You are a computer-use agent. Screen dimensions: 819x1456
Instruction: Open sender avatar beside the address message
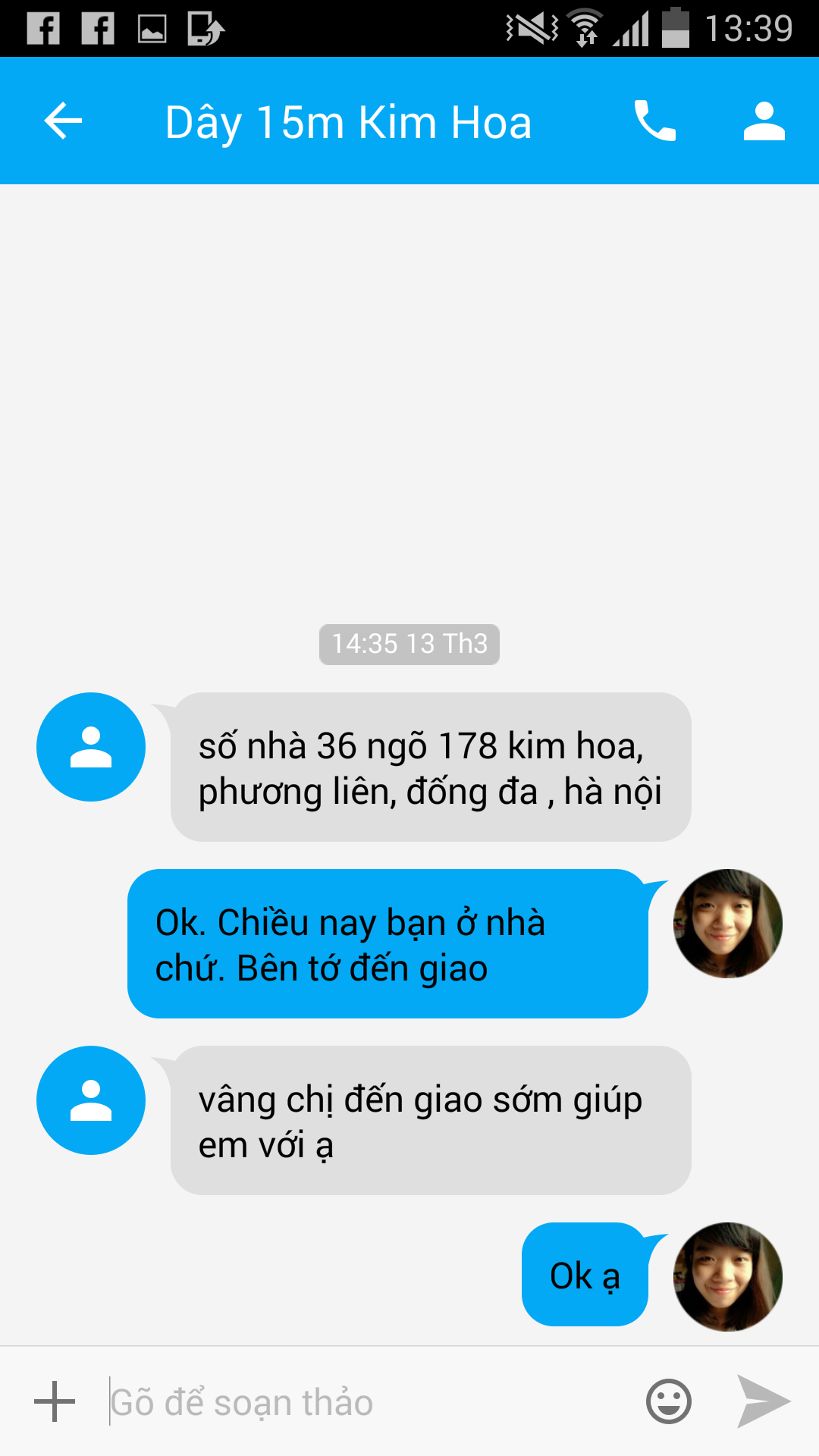pos(91,747)
